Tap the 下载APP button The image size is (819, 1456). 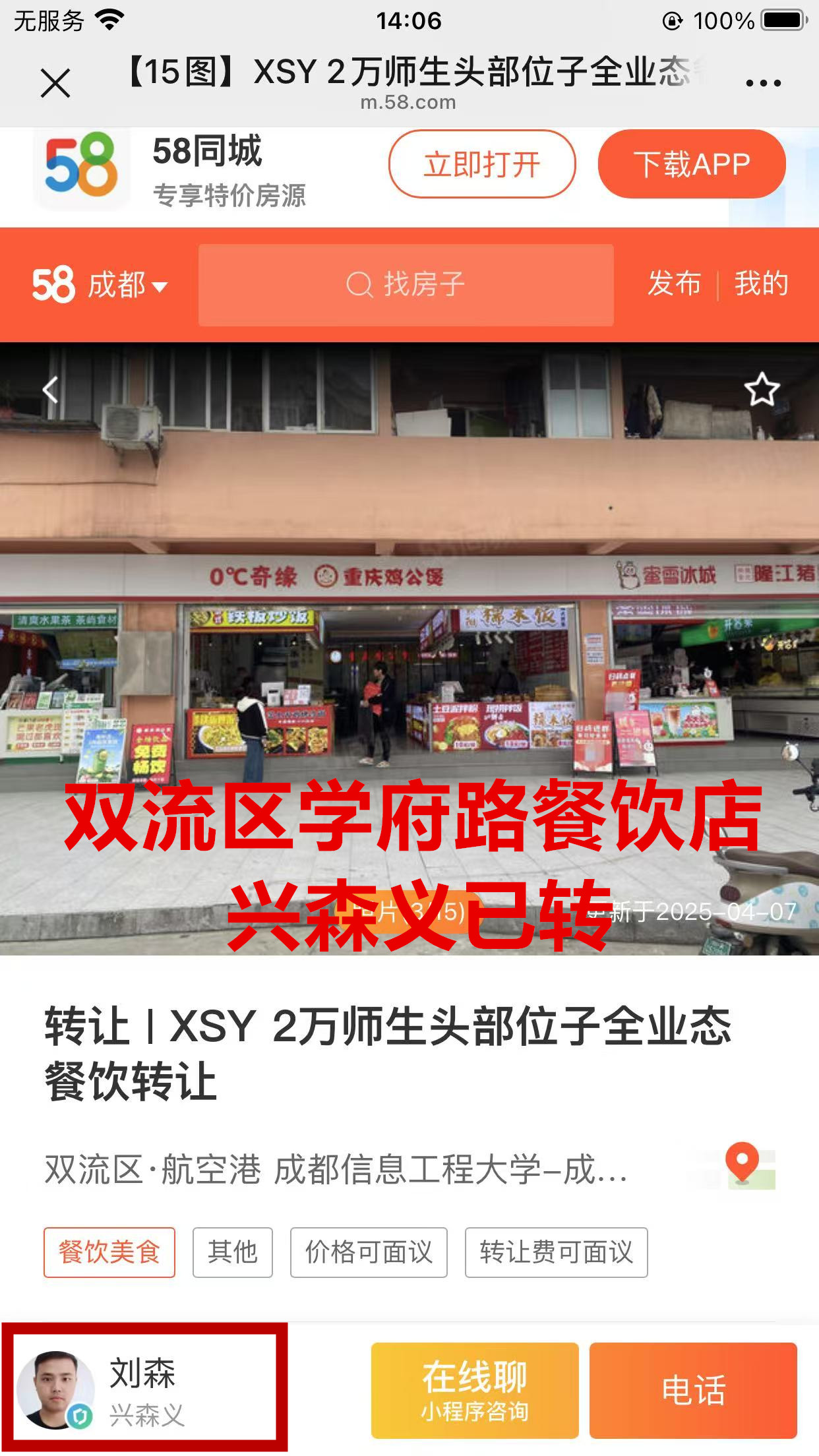click(691, 164)
